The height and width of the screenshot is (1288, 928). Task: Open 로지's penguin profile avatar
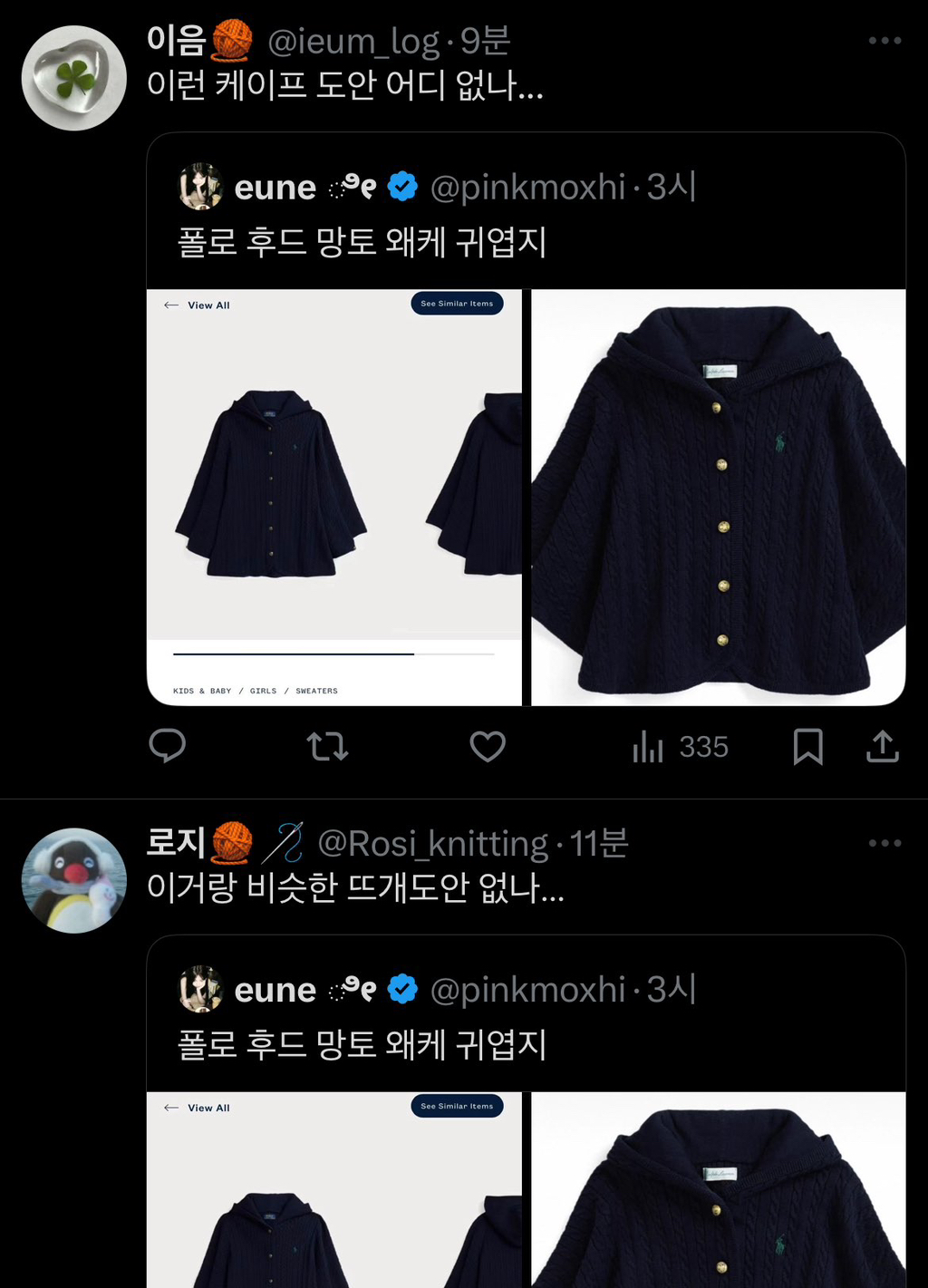[73, 878]
